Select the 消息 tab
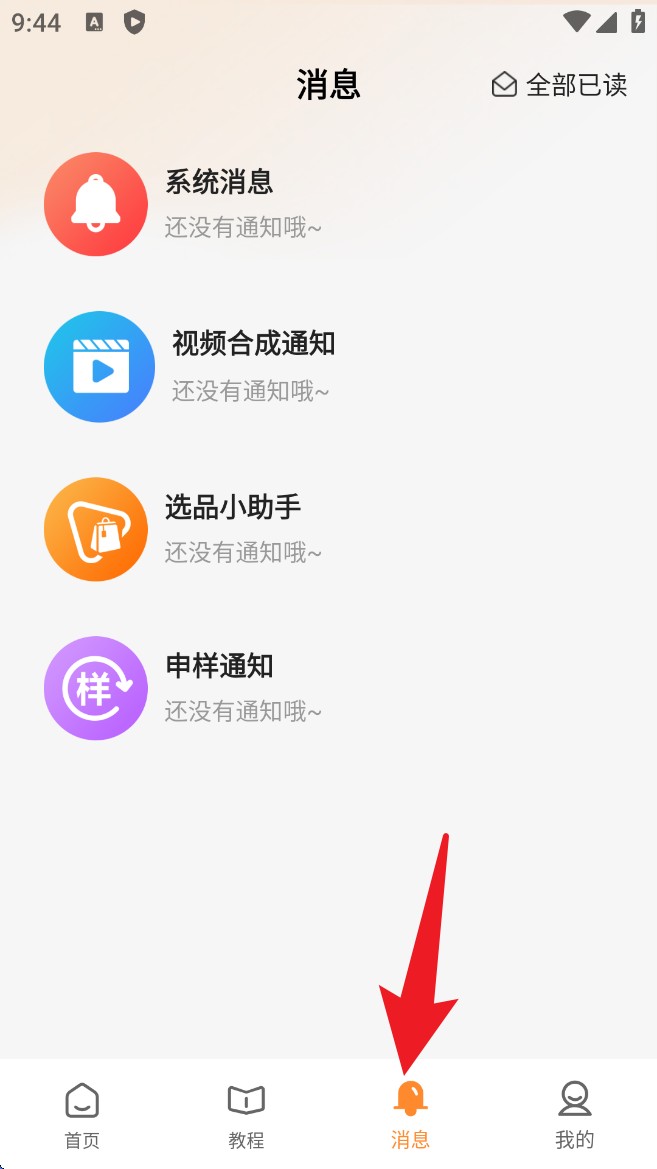 click(x=410, y=1114)
